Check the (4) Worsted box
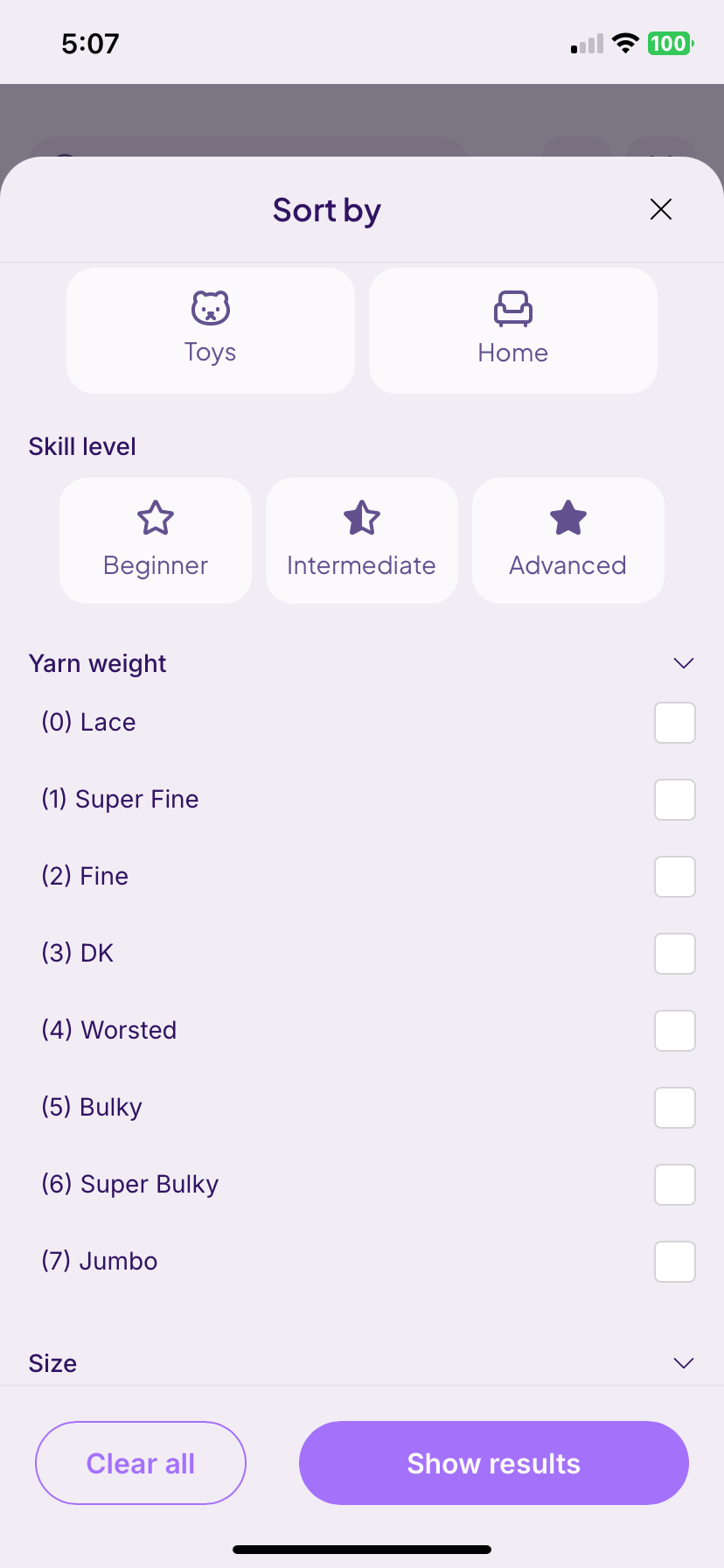Screen dimensions: 724x1568 (675, 1031)
